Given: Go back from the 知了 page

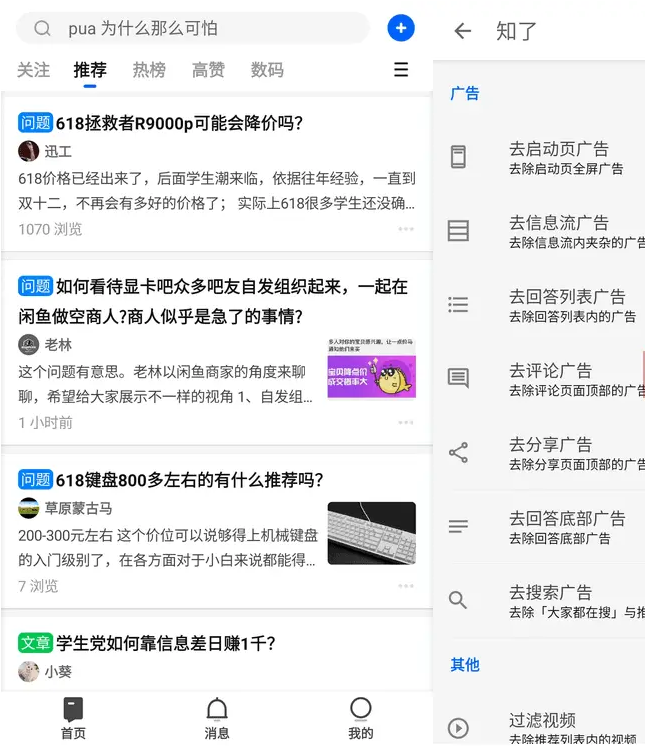Looking at the screenshot, I should pos(462,31).
